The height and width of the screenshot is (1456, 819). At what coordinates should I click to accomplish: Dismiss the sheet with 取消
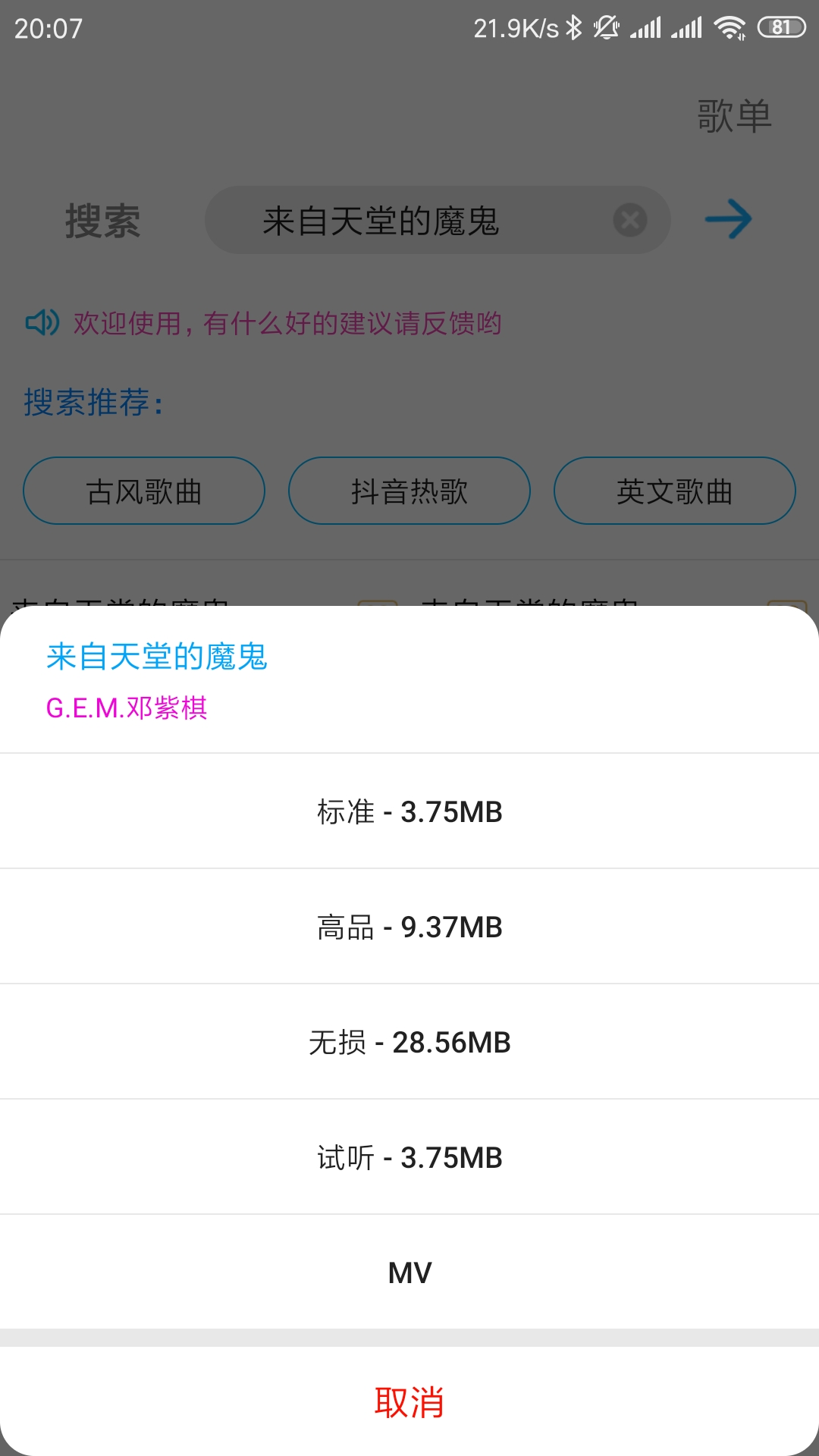[409, 1401]
